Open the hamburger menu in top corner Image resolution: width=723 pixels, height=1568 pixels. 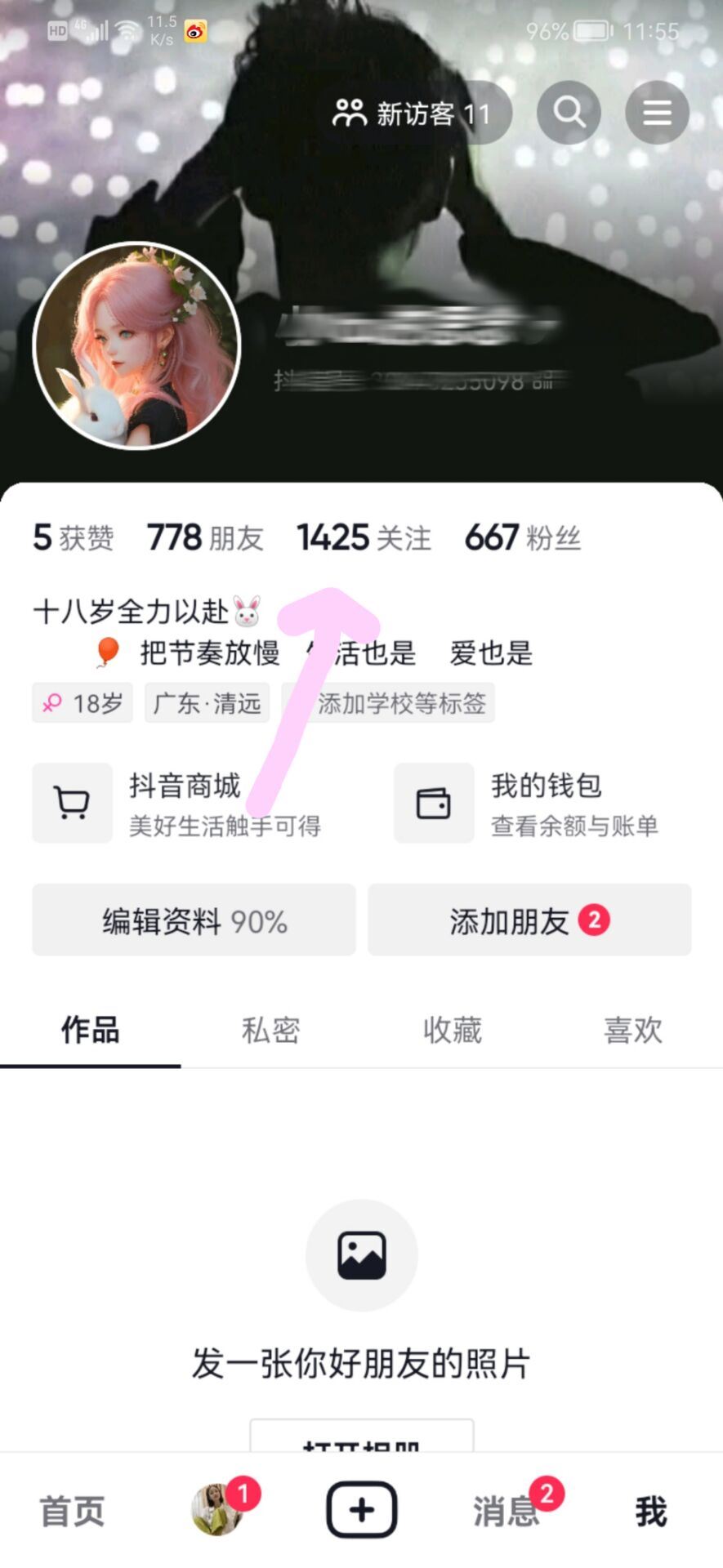(x=656, y=112)
